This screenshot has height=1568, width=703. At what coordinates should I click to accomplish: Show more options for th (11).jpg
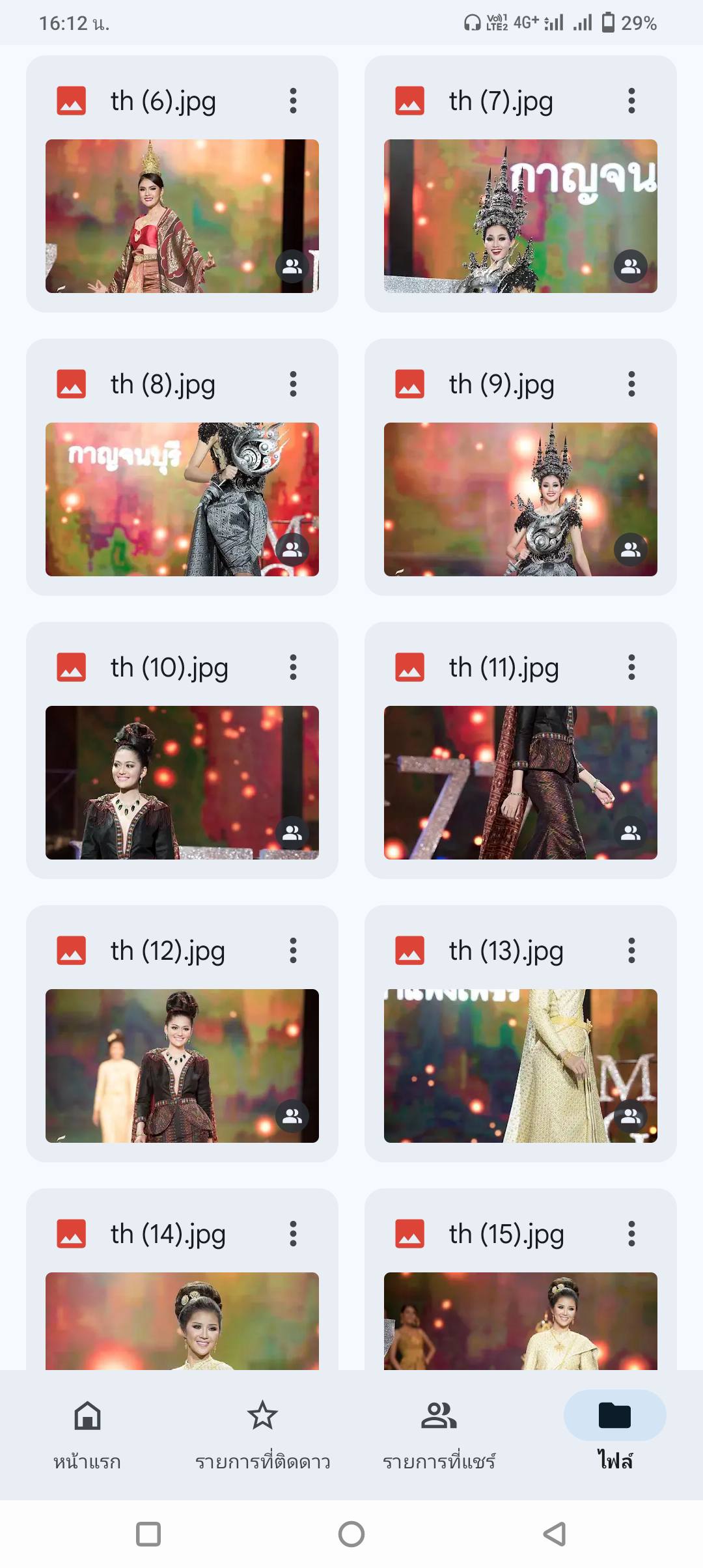[x=631, y=667]
